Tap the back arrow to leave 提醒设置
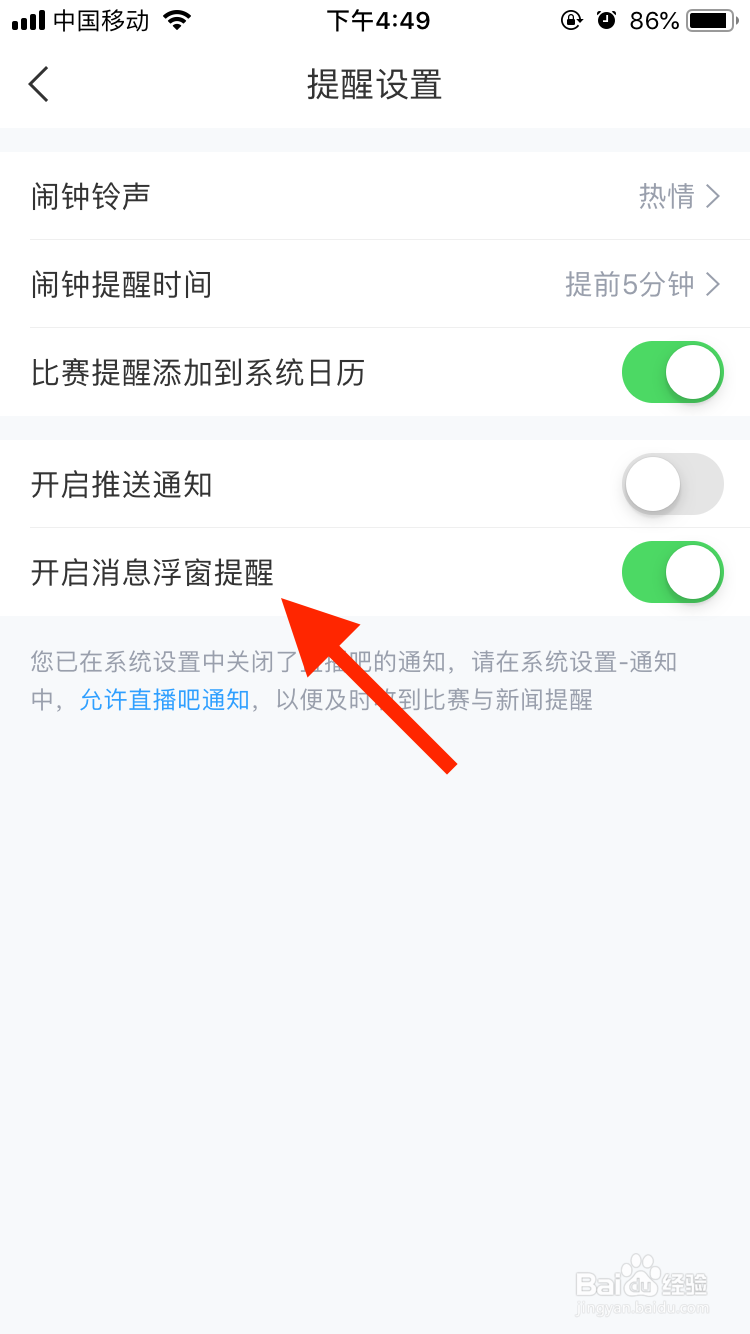Screen dimensions: 750x1334 pos(38,84)
